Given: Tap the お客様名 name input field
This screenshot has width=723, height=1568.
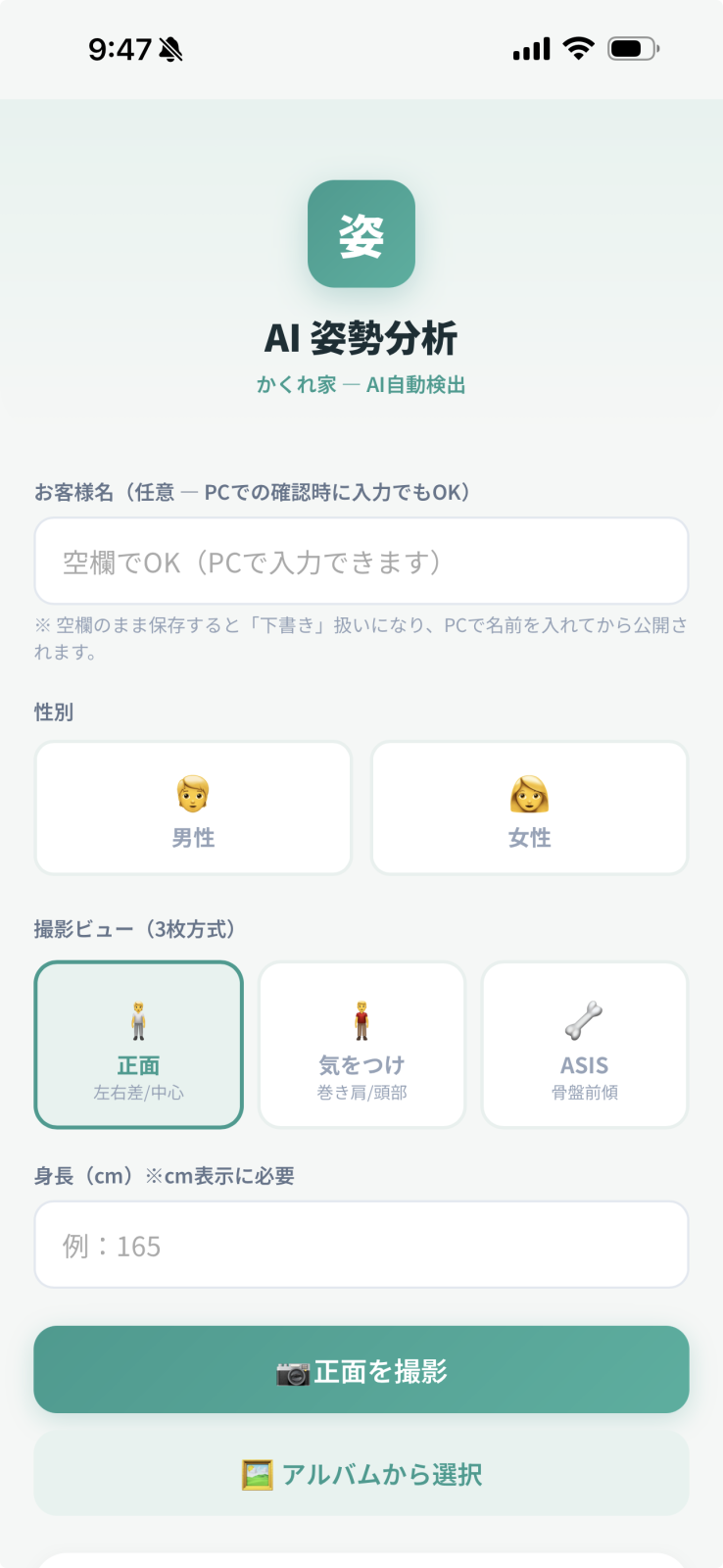Looking at the screenshot, I should point(361,562).
